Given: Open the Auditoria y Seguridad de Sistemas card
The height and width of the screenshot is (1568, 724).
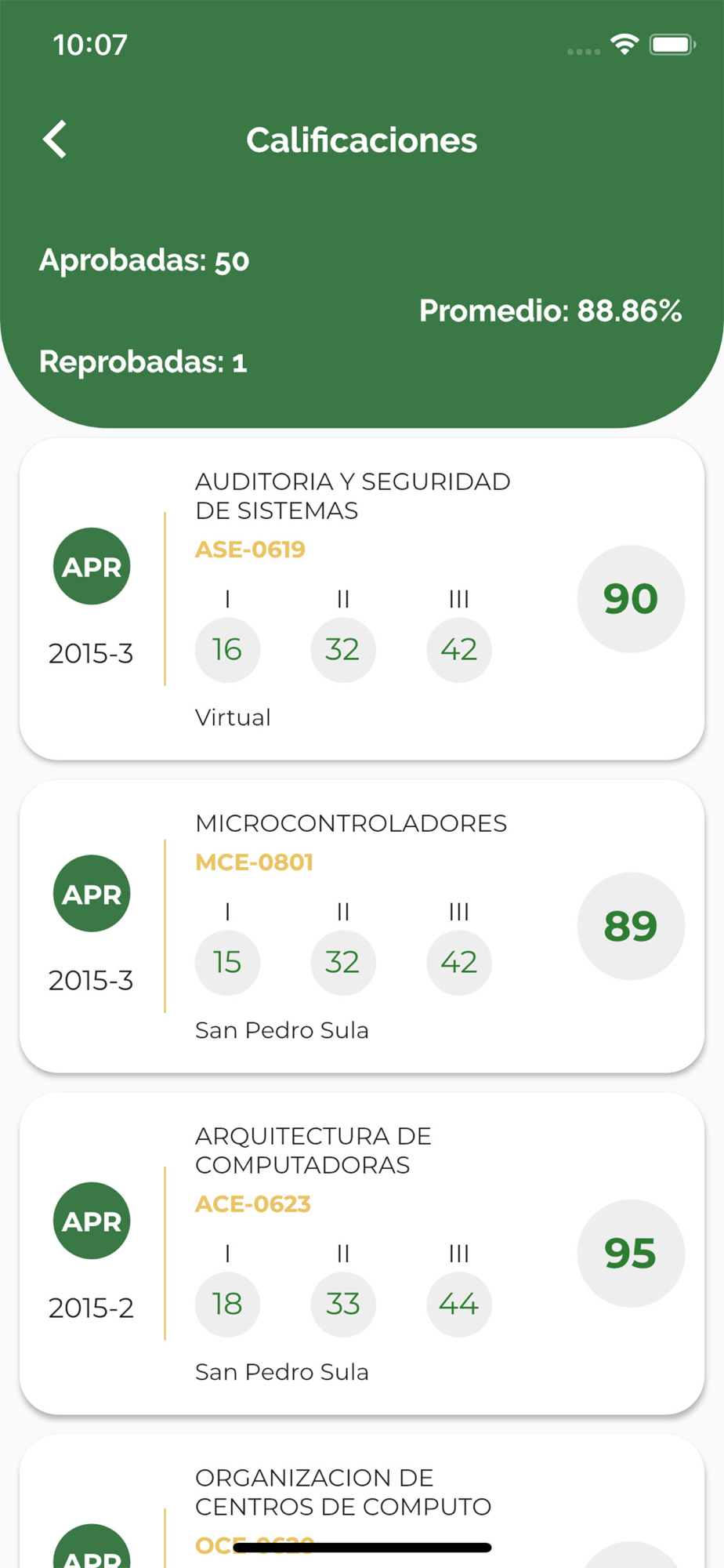Looking at the screenshot, I should click(362, 599).
